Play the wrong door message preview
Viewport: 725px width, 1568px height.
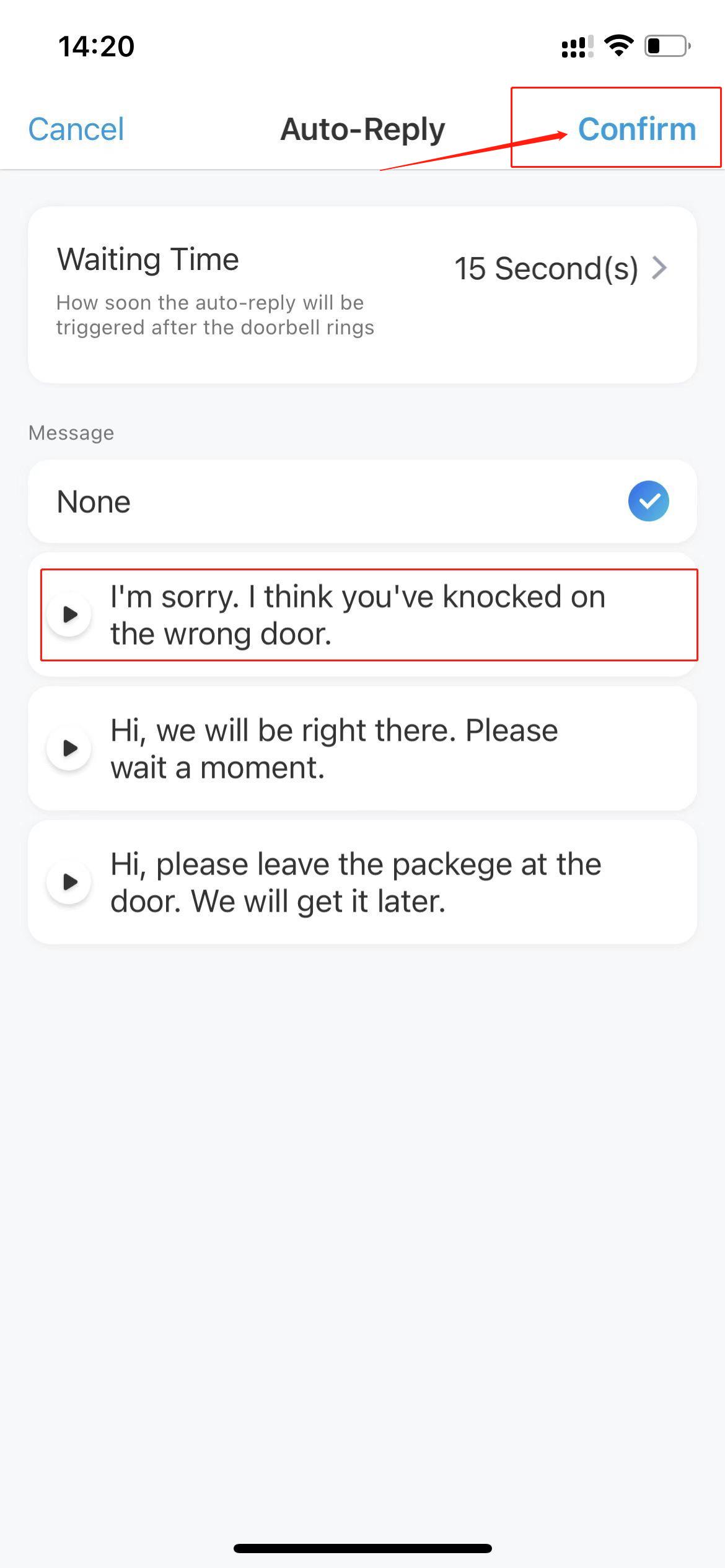coord(70,614)
